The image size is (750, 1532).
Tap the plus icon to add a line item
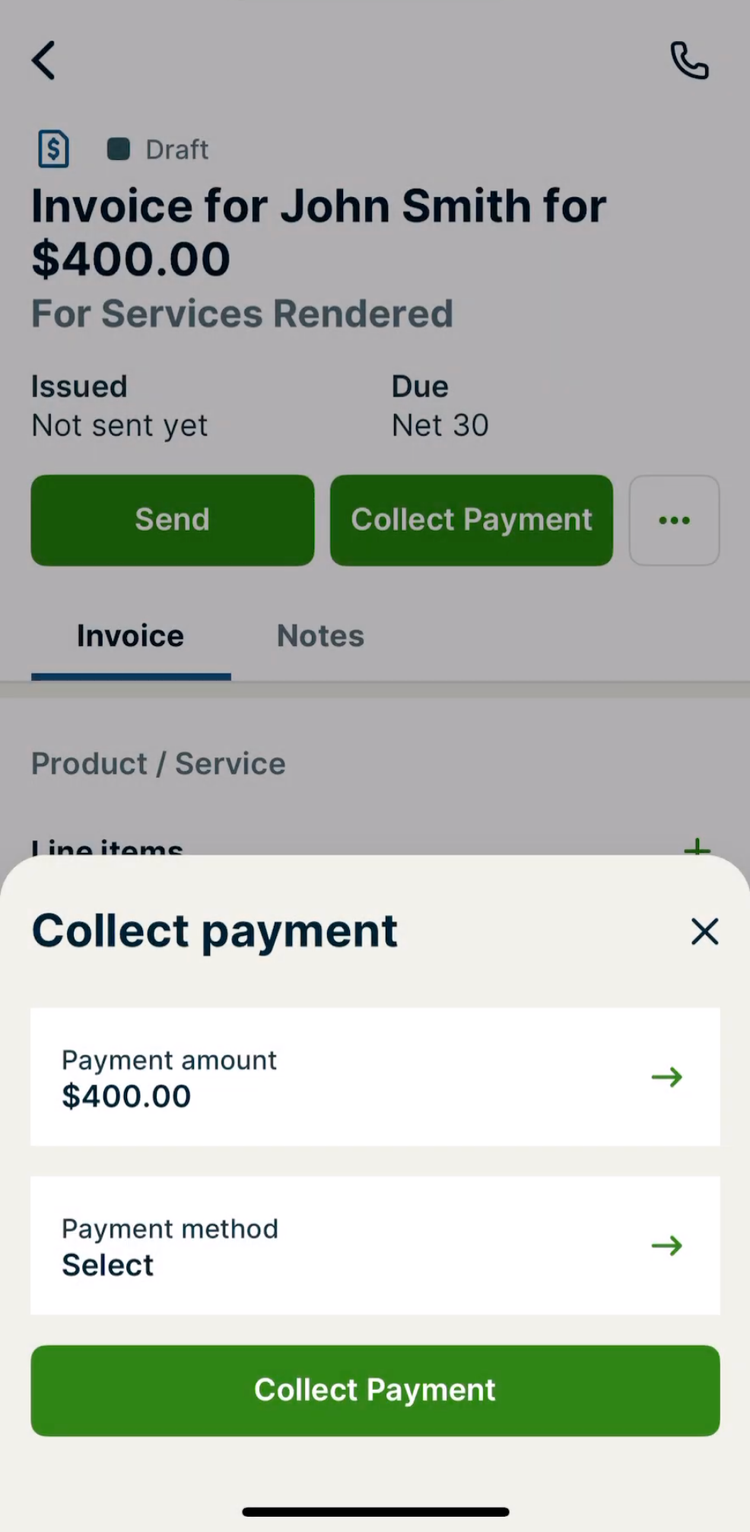click(697, 850)
